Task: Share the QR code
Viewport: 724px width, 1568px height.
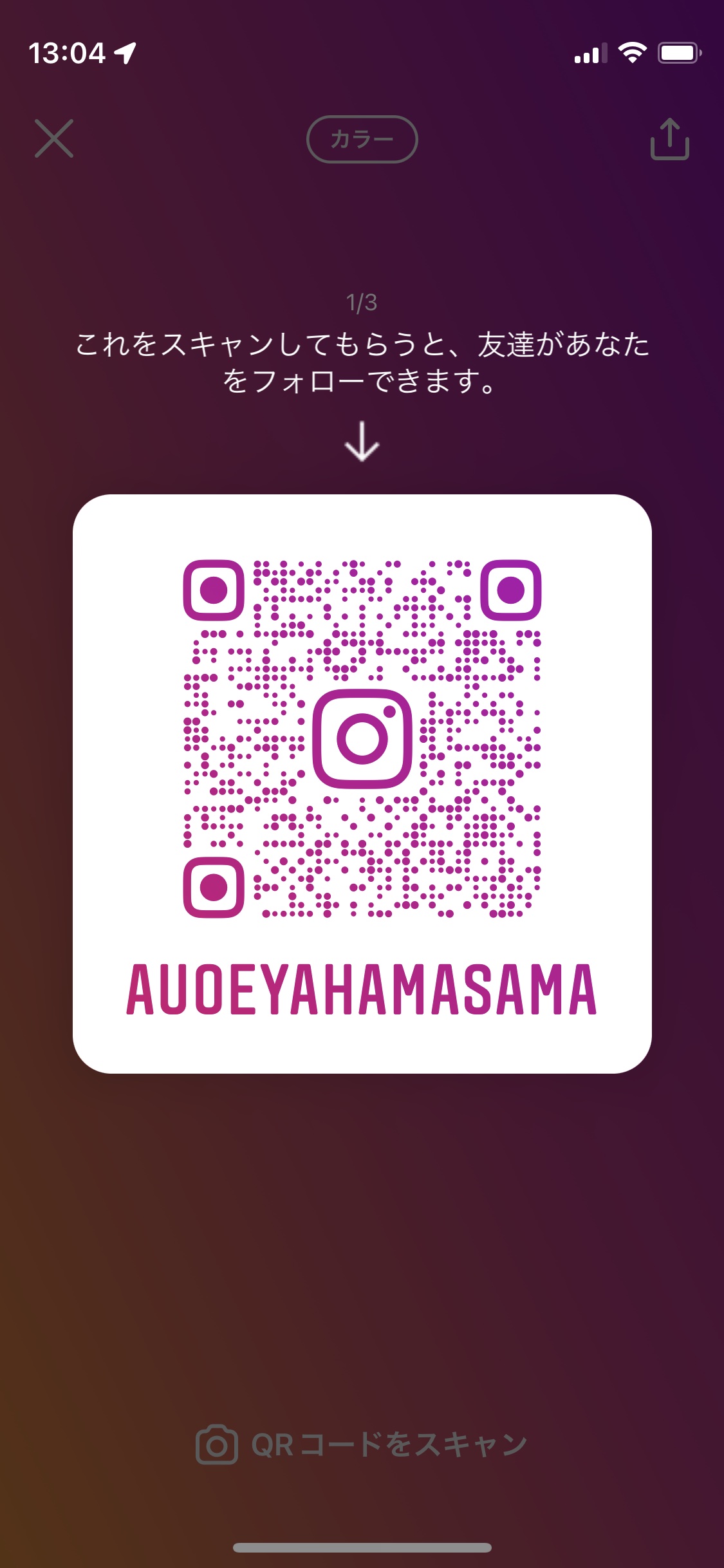Action: tap(669, 139)
